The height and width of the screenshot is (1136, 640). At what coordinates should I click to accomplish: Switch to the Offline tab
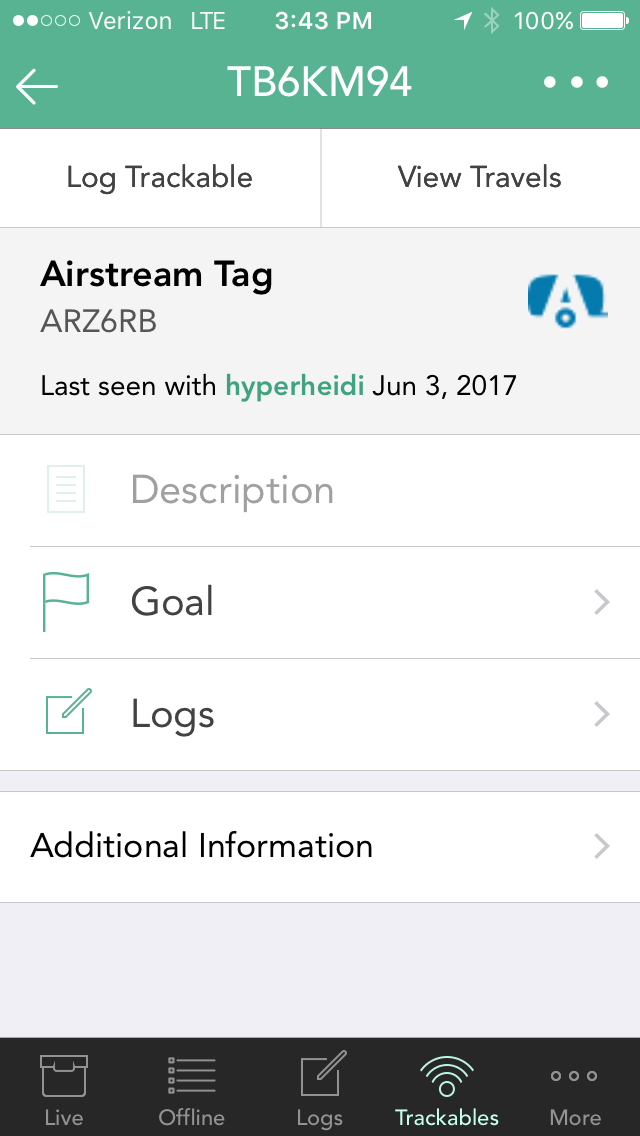click(x=191, y=1089)
